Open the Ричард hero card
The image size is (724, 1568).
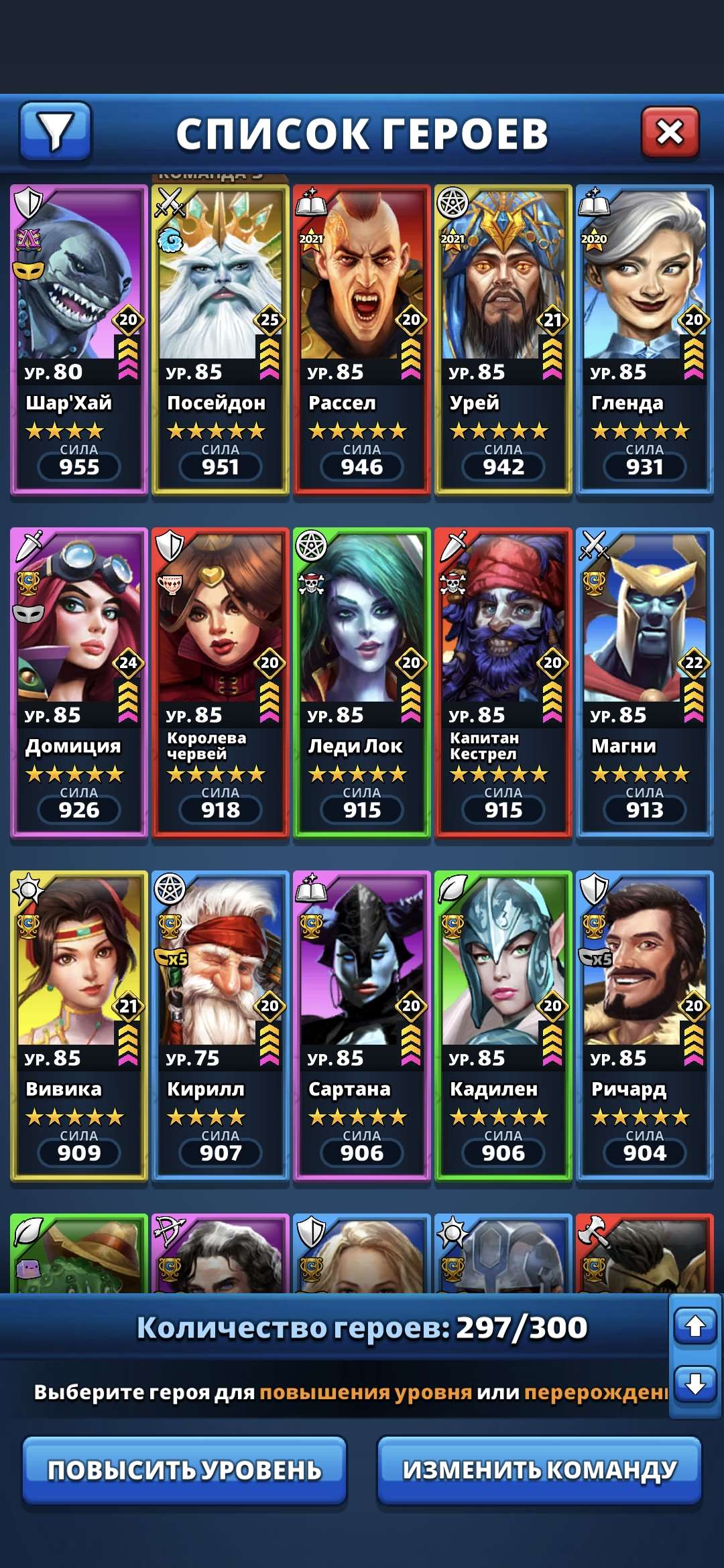645,1025
